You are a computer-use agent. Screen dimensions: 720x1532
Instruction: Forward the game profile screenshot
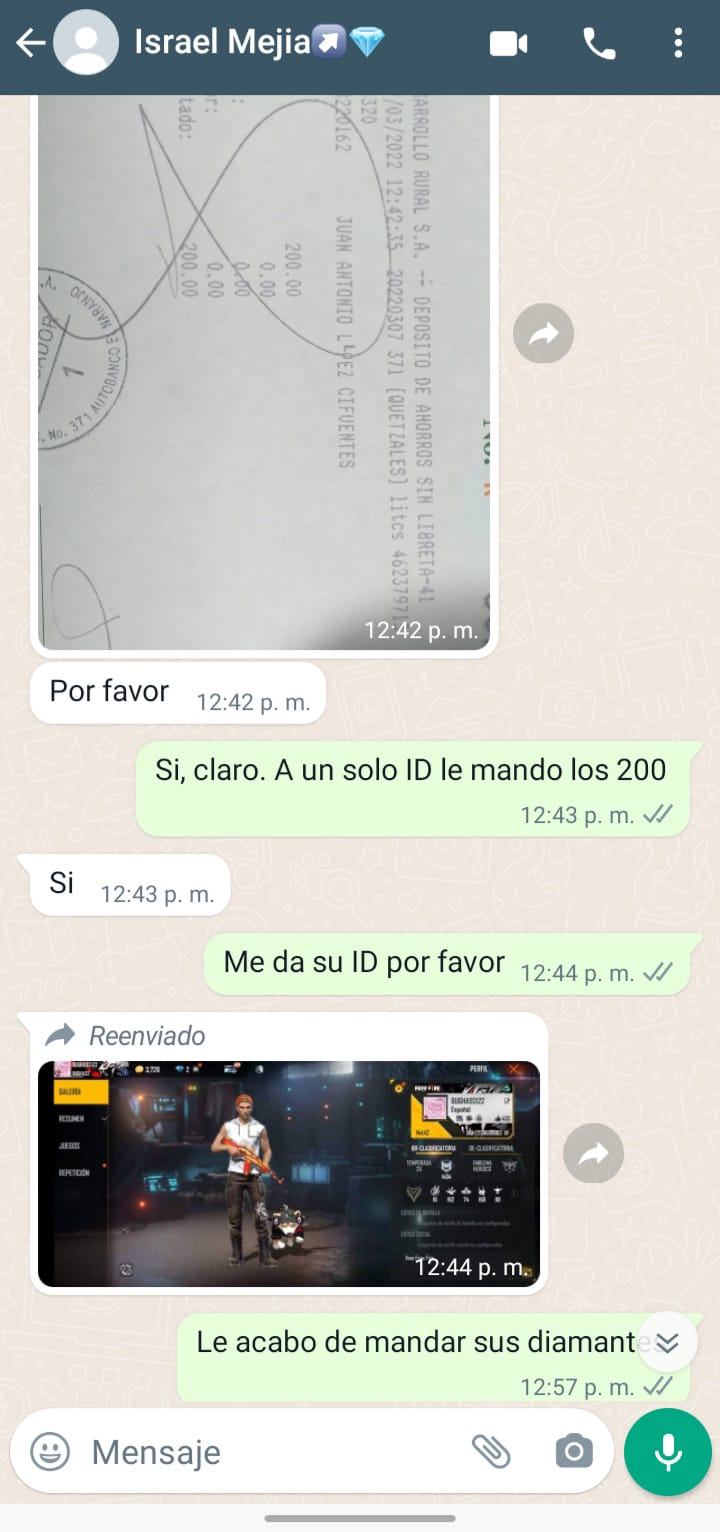click(593, 1155)
